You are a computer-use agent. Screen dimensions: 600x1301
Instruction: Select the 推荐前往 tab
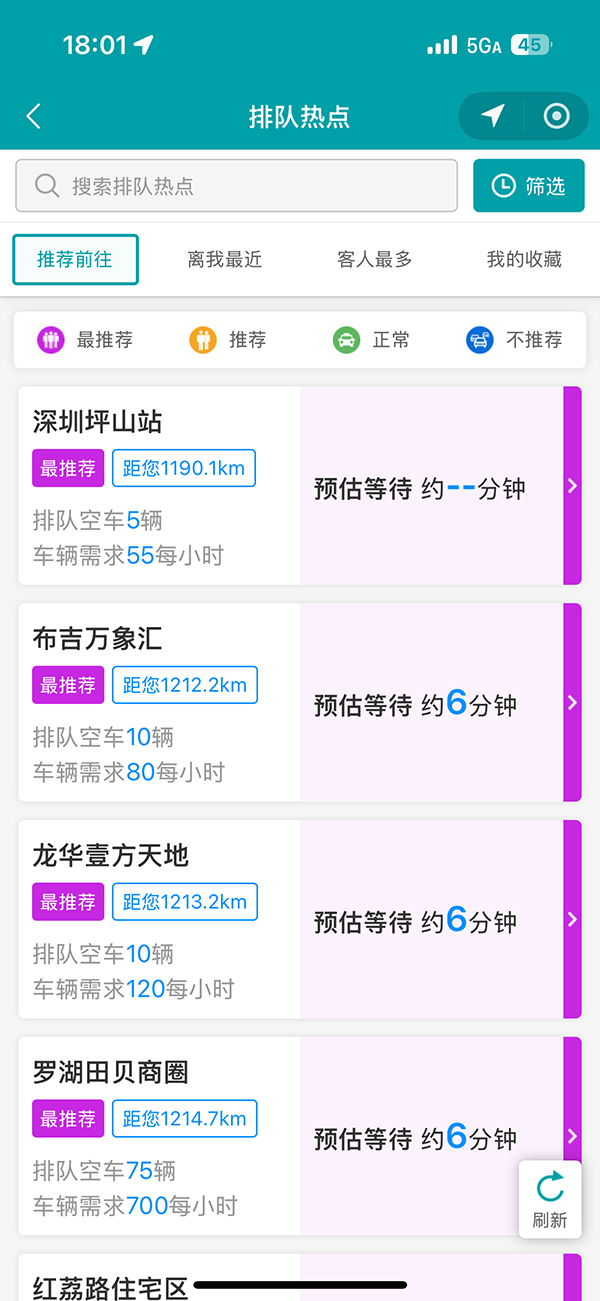[75, 260]
